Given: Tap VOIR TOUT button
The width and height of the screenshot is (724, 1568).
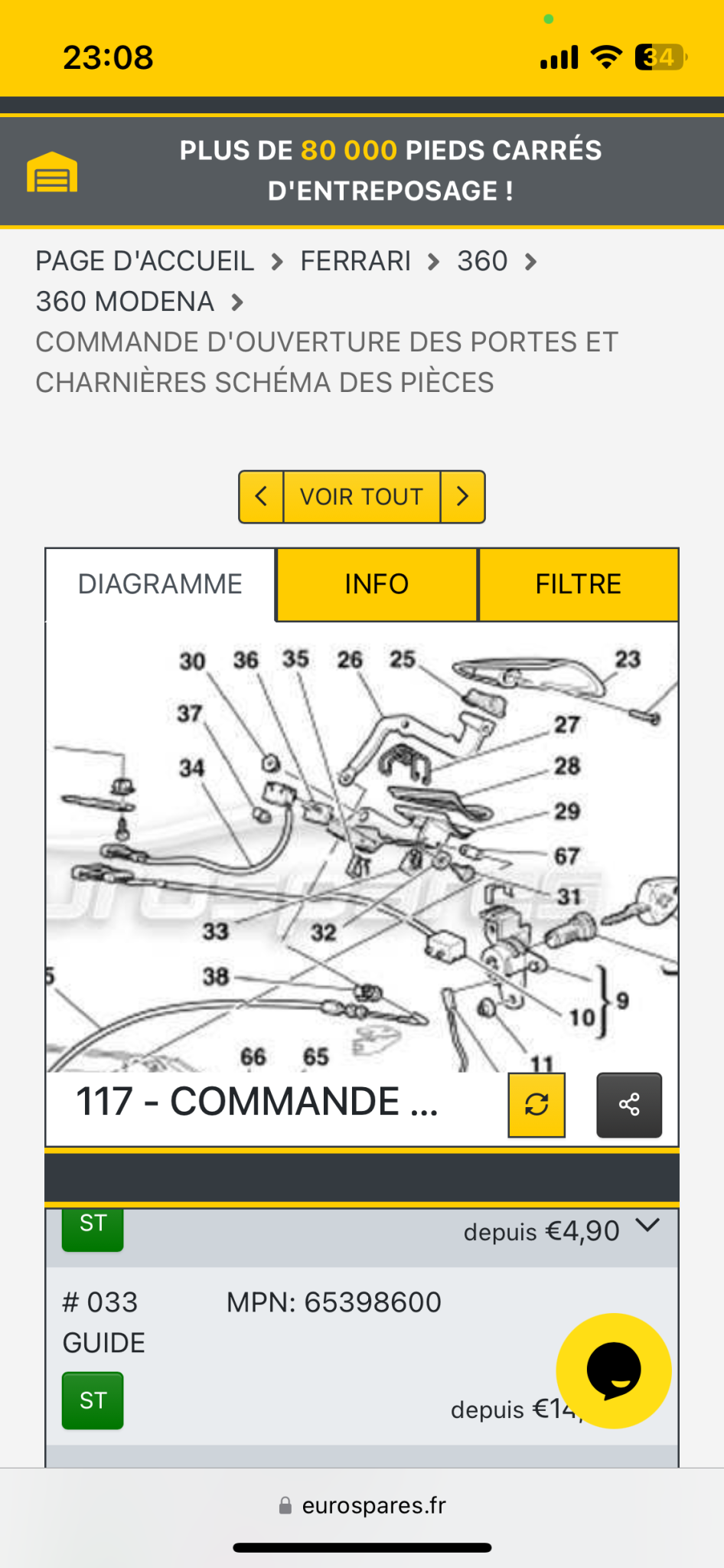Looking at the screenshot, I should point(361,497).
